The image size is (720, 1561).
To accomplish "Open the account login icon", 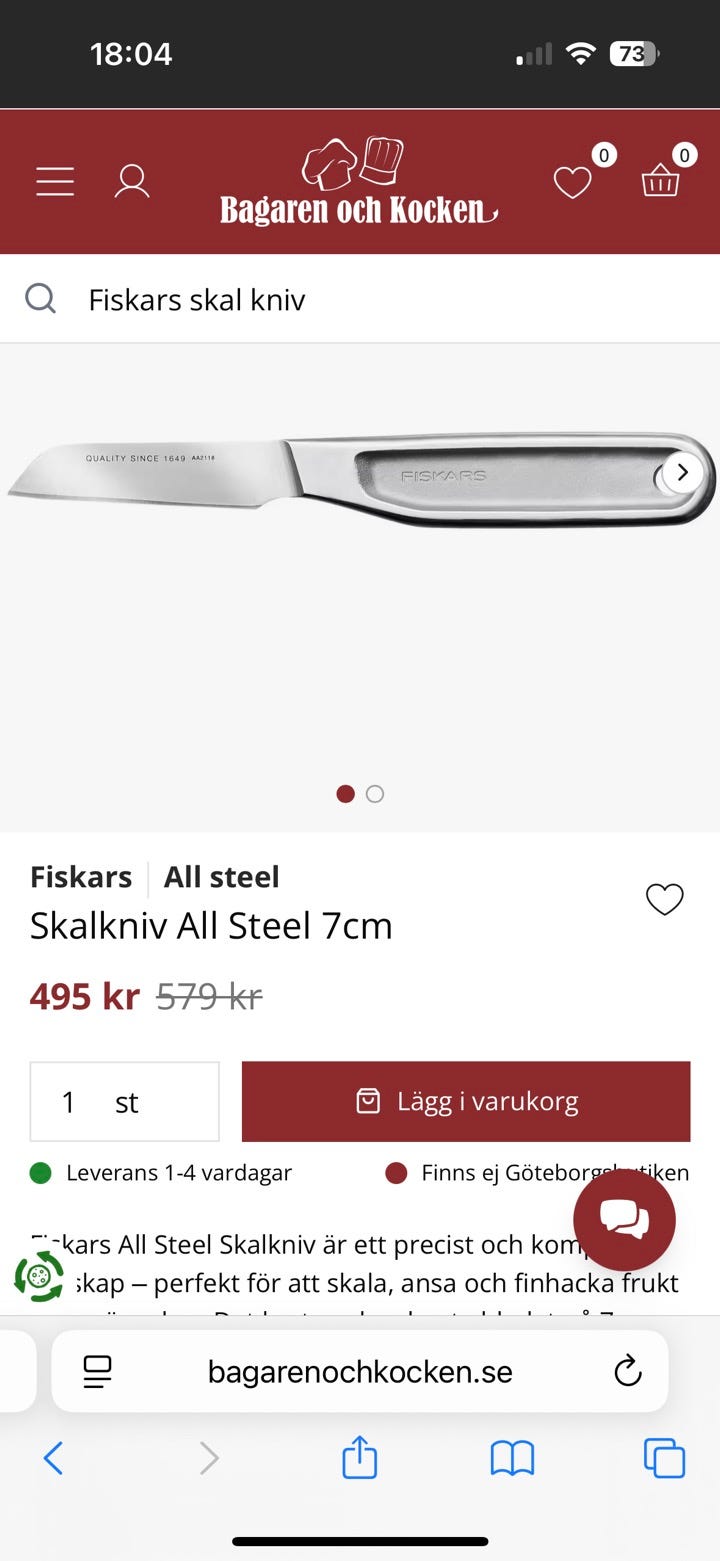I will coord(132,181).
